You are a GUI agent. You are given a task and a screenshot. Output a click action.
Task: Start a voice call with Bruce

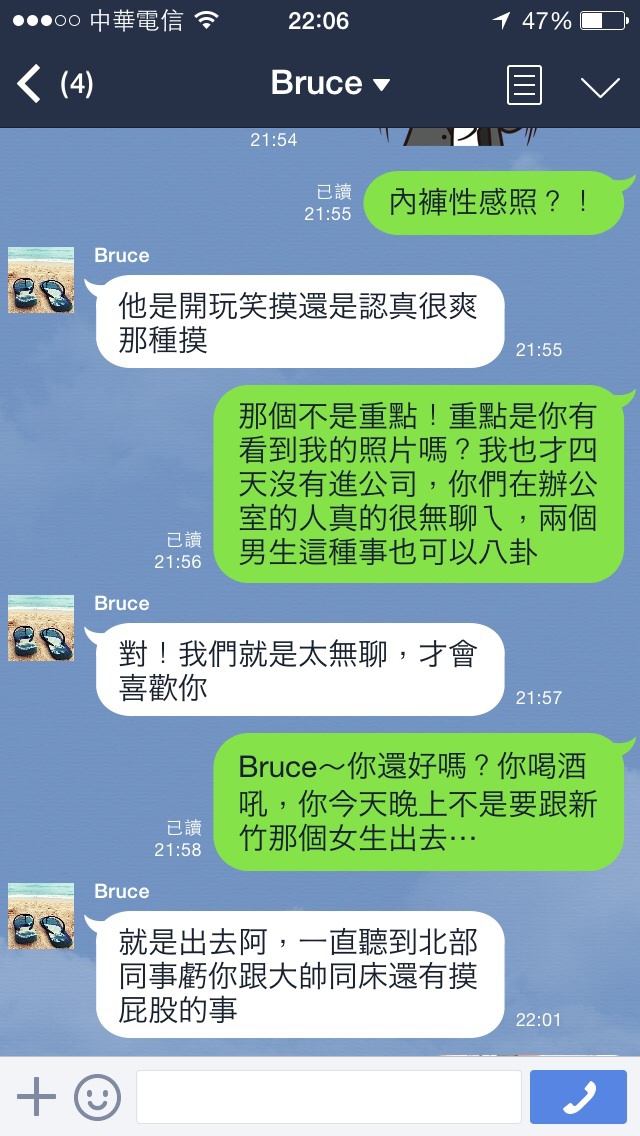578,1097
